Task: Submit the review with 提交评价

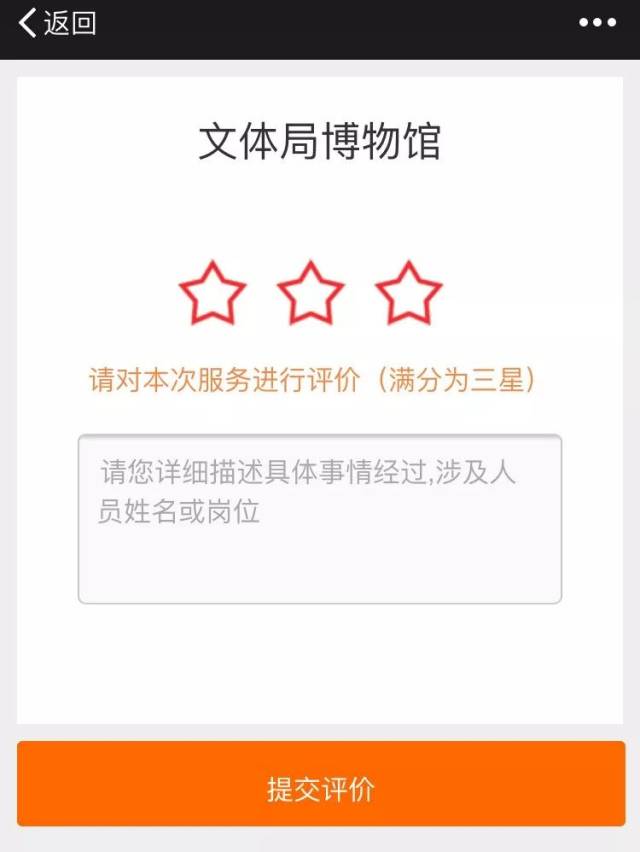Action: point(320,788)
